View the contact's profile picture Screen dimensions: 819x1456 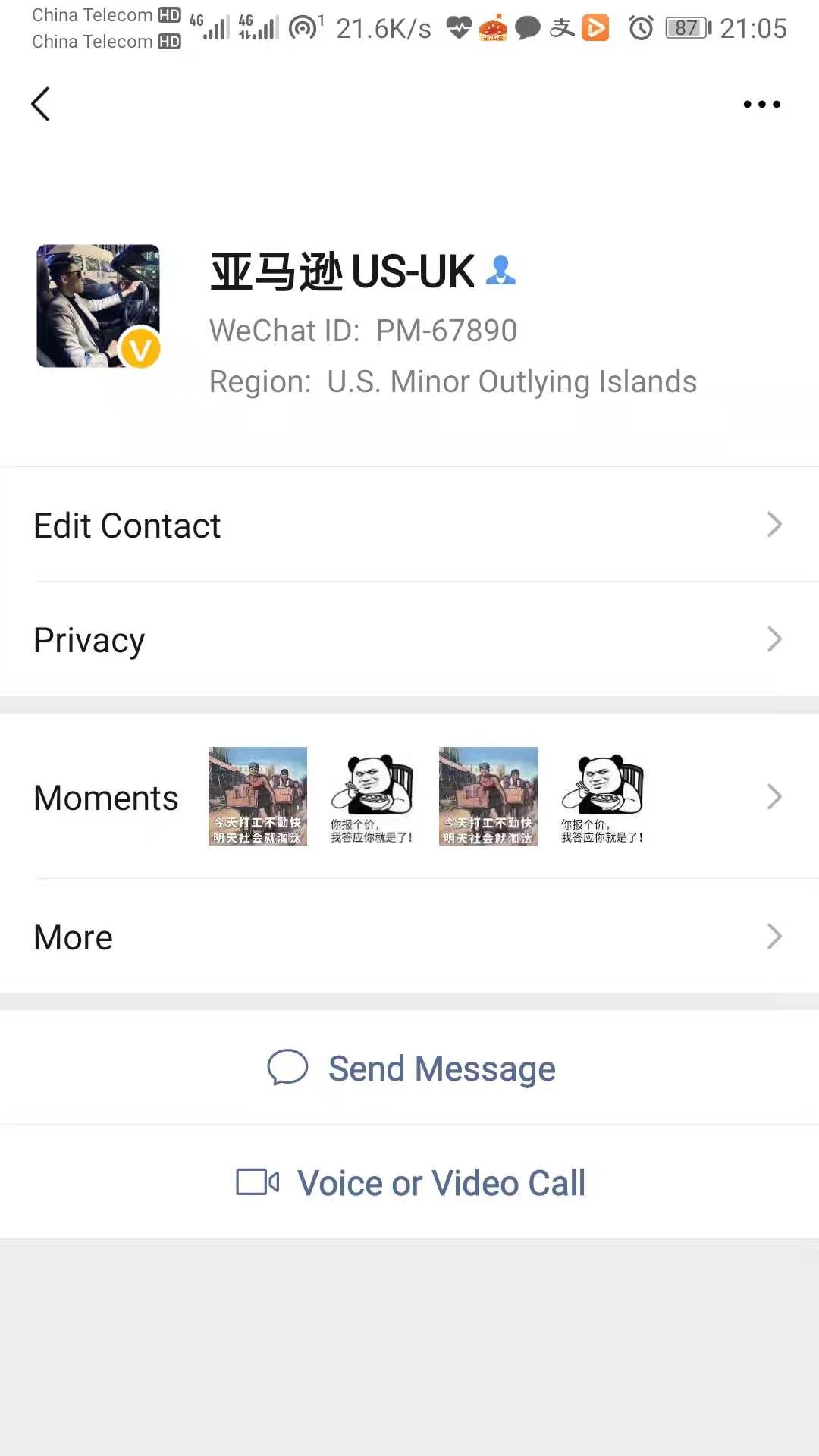coord(99,306)
